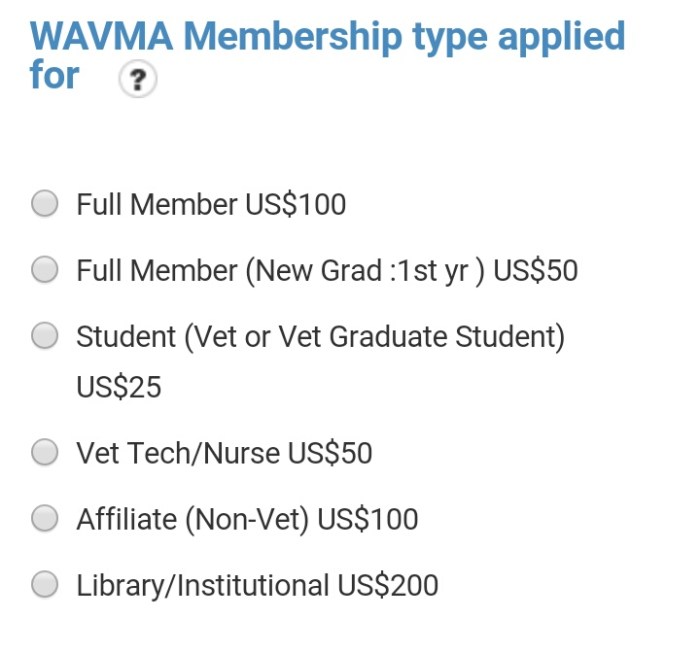This screenshot has width=700, height=653.
Task: Select Affiliate (Non-Vet) US$100 membership
Action: pos(45,519)
